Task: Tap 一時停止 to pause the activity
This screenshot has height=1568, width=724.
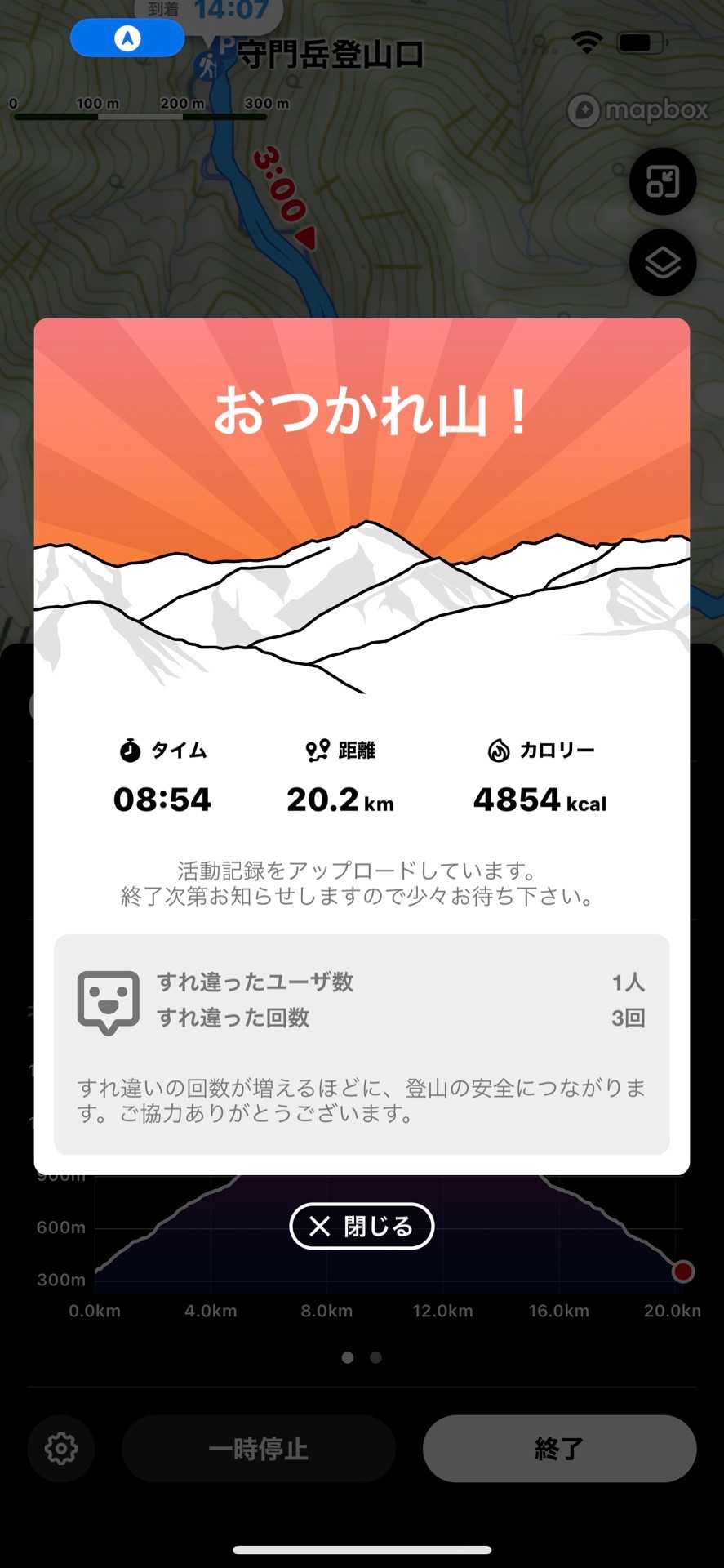Action: 259,1449
